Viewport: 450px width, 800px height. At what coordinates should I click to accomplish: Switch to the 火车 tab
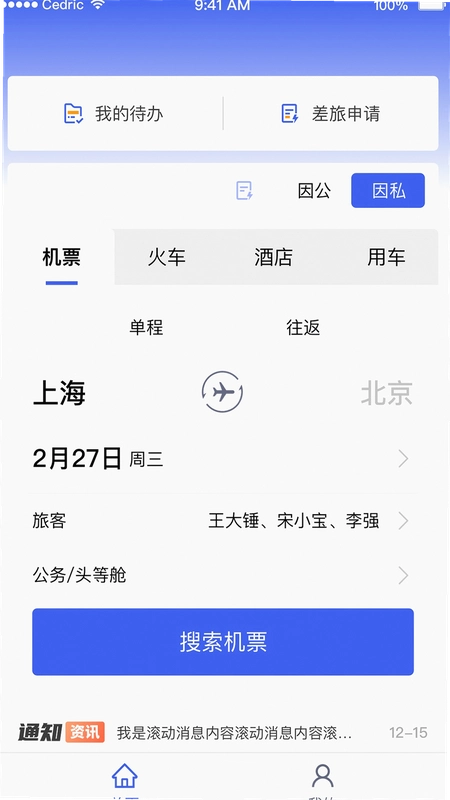pyautogui.click(x=167, y=257)
